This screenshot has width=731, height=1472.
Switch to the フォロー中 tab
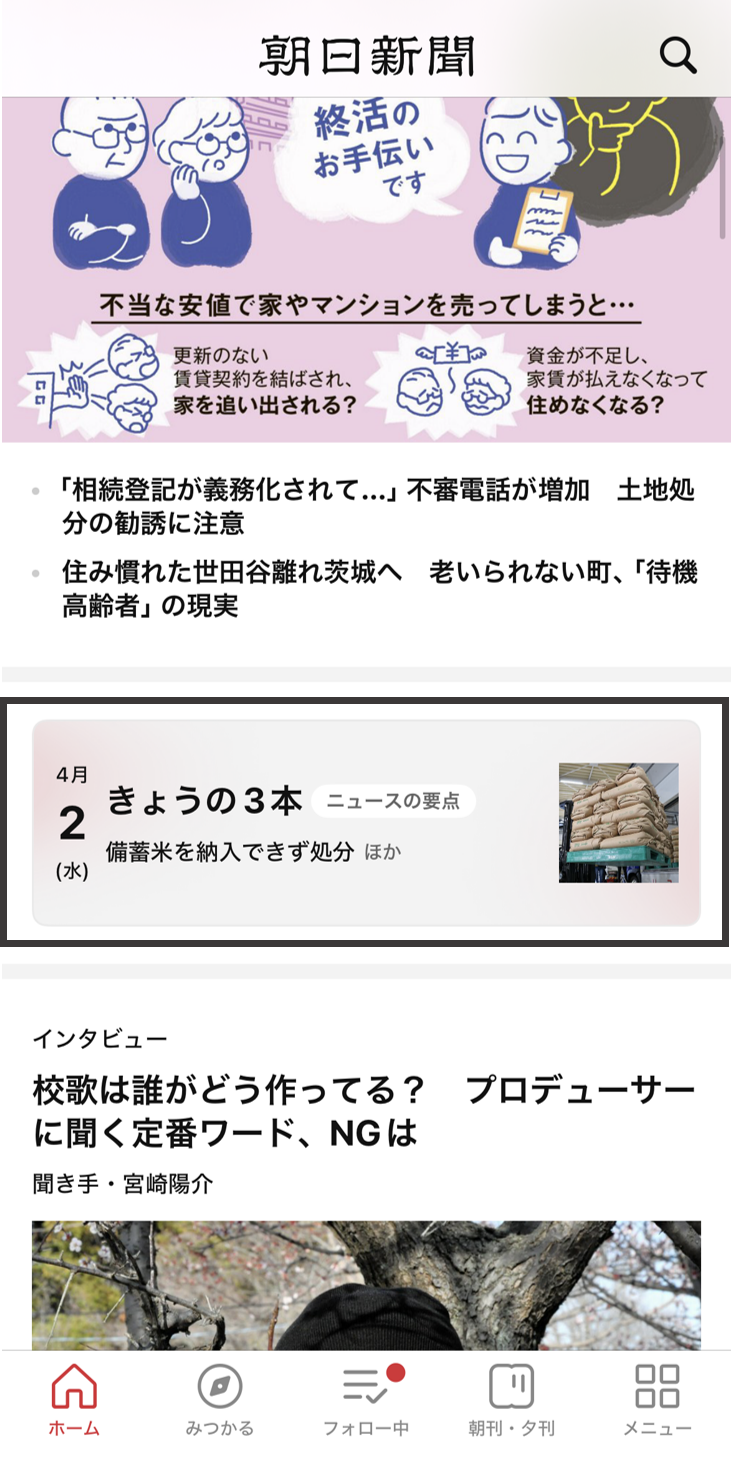click(366, 1400)
